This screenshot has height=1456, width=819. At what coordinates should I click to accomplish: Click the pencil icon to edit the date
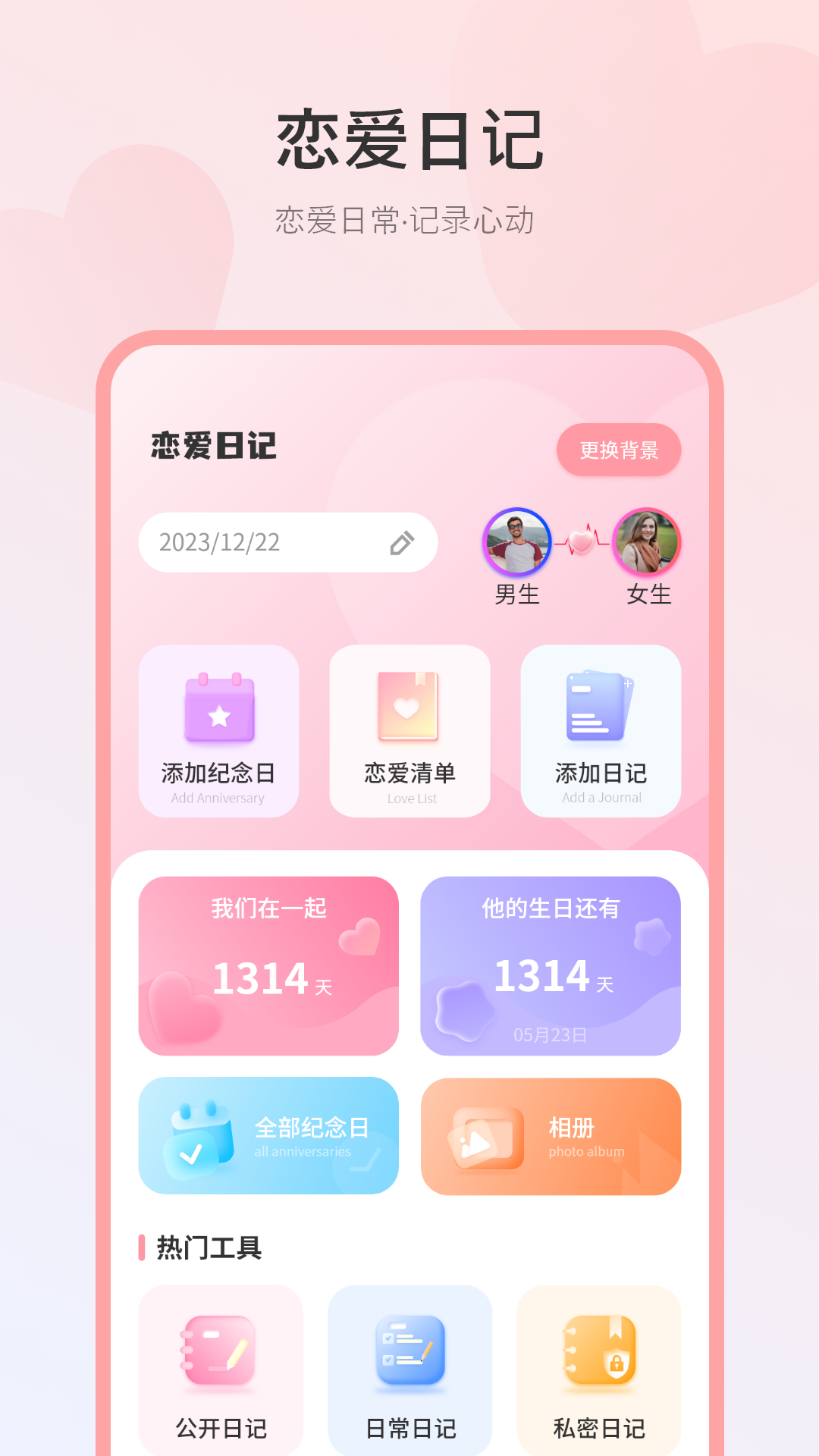click(403, 541)
